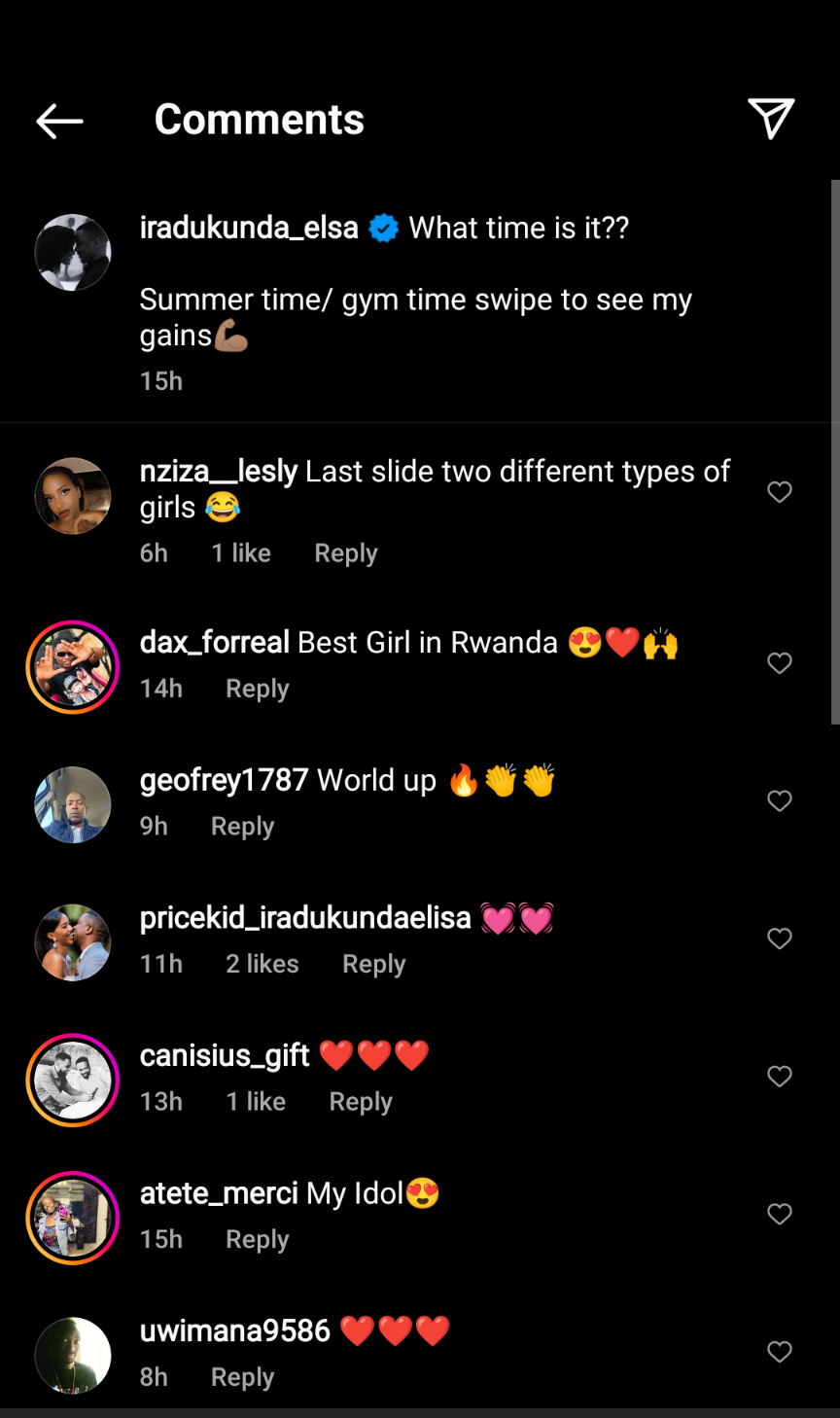Like pricekid_iradukundaelisa's comment
Viewport: 840px width, 1418px height.
pyautogui.click(x=780, y=939)
